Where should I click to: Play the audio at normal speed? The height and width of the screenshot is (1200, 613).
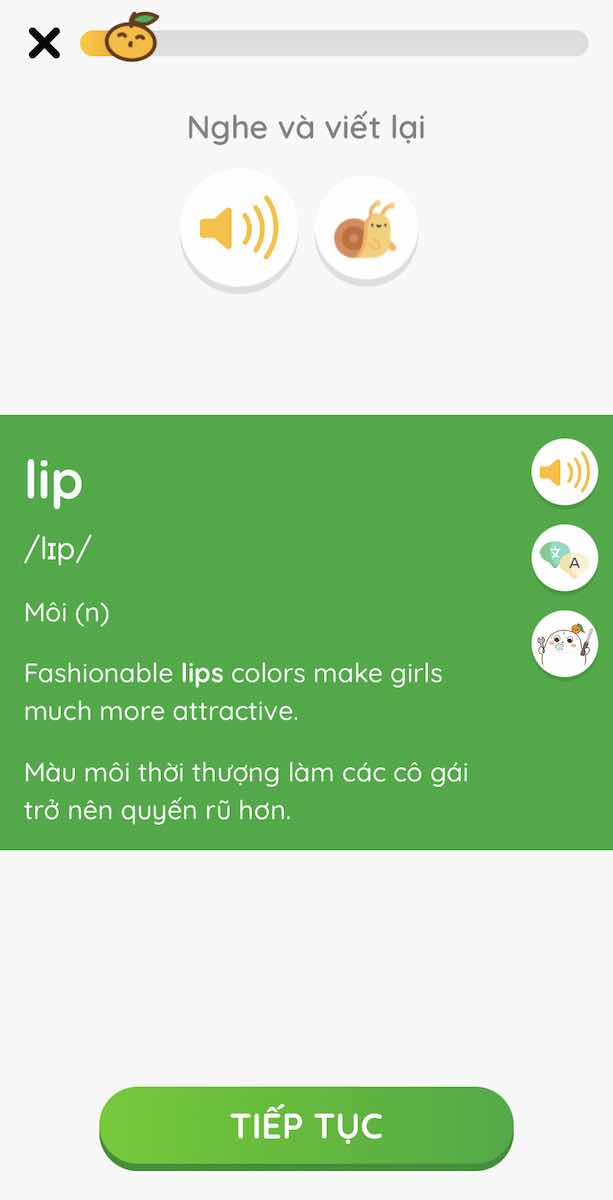[x=239, y=229]
